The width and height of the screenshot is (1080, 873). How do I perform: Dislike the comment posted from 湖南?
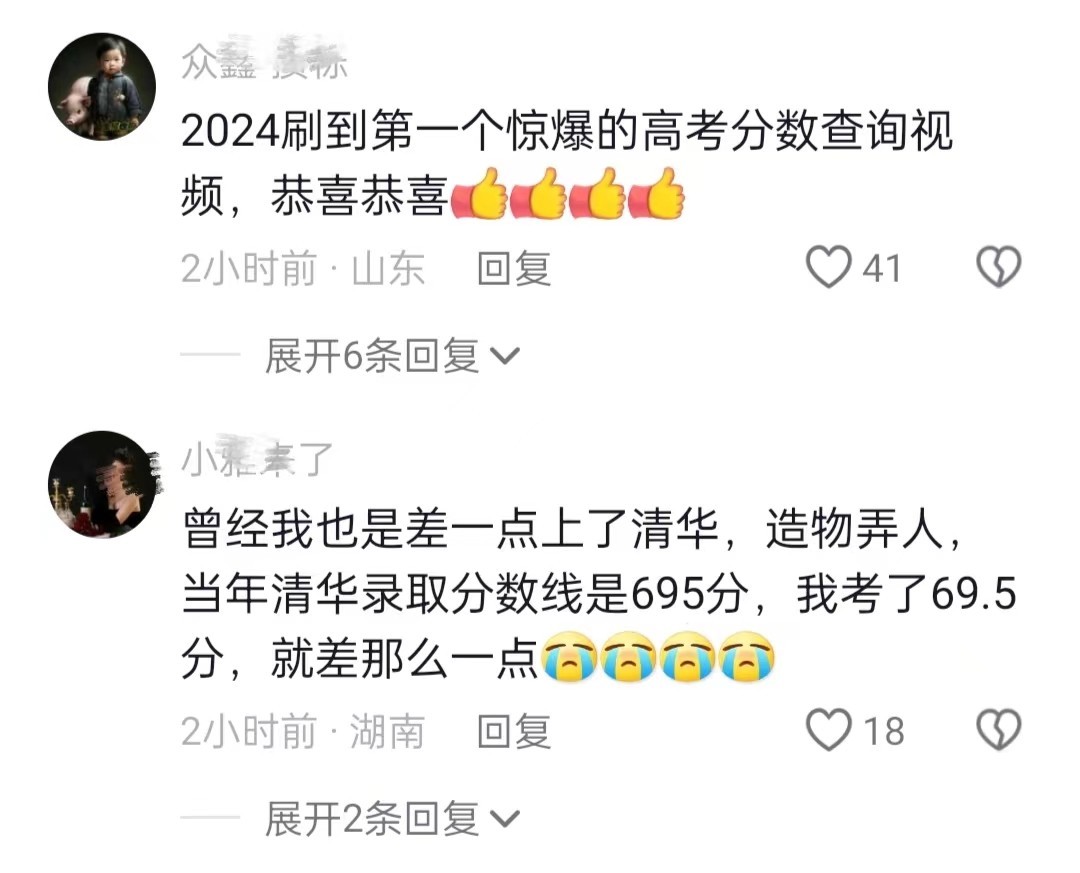pos(997,731)
